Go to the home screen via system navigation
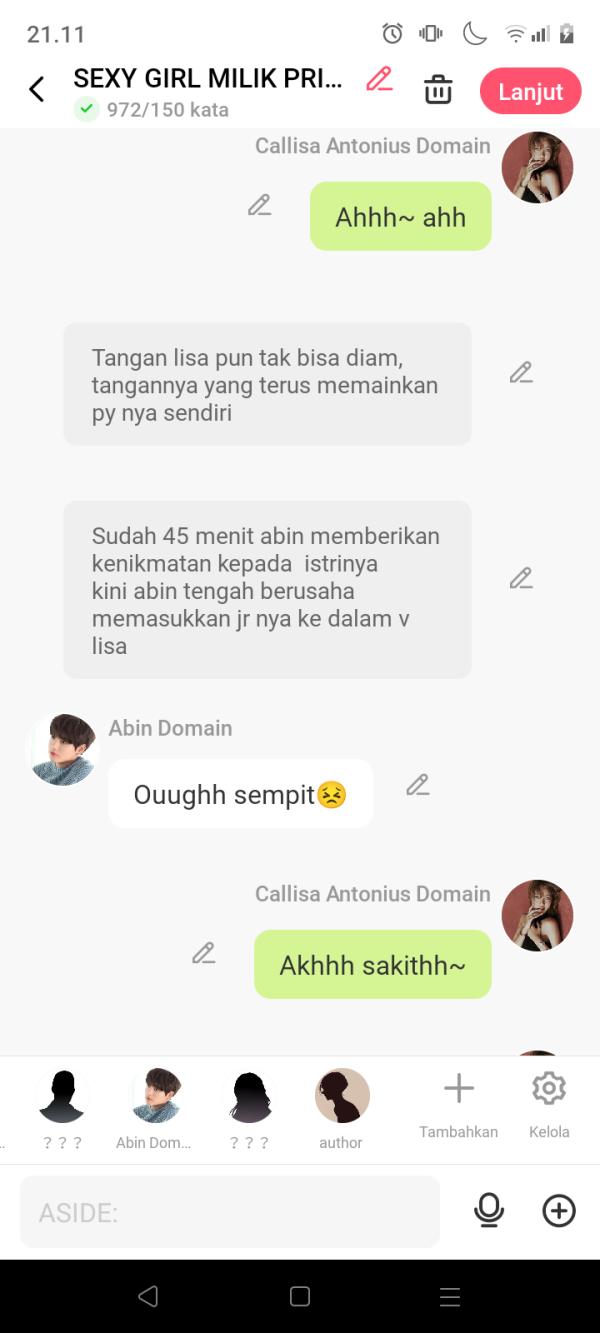The width and height of the screenshot is (600, 1333). pyautogui.click(x=300, y=1297)
